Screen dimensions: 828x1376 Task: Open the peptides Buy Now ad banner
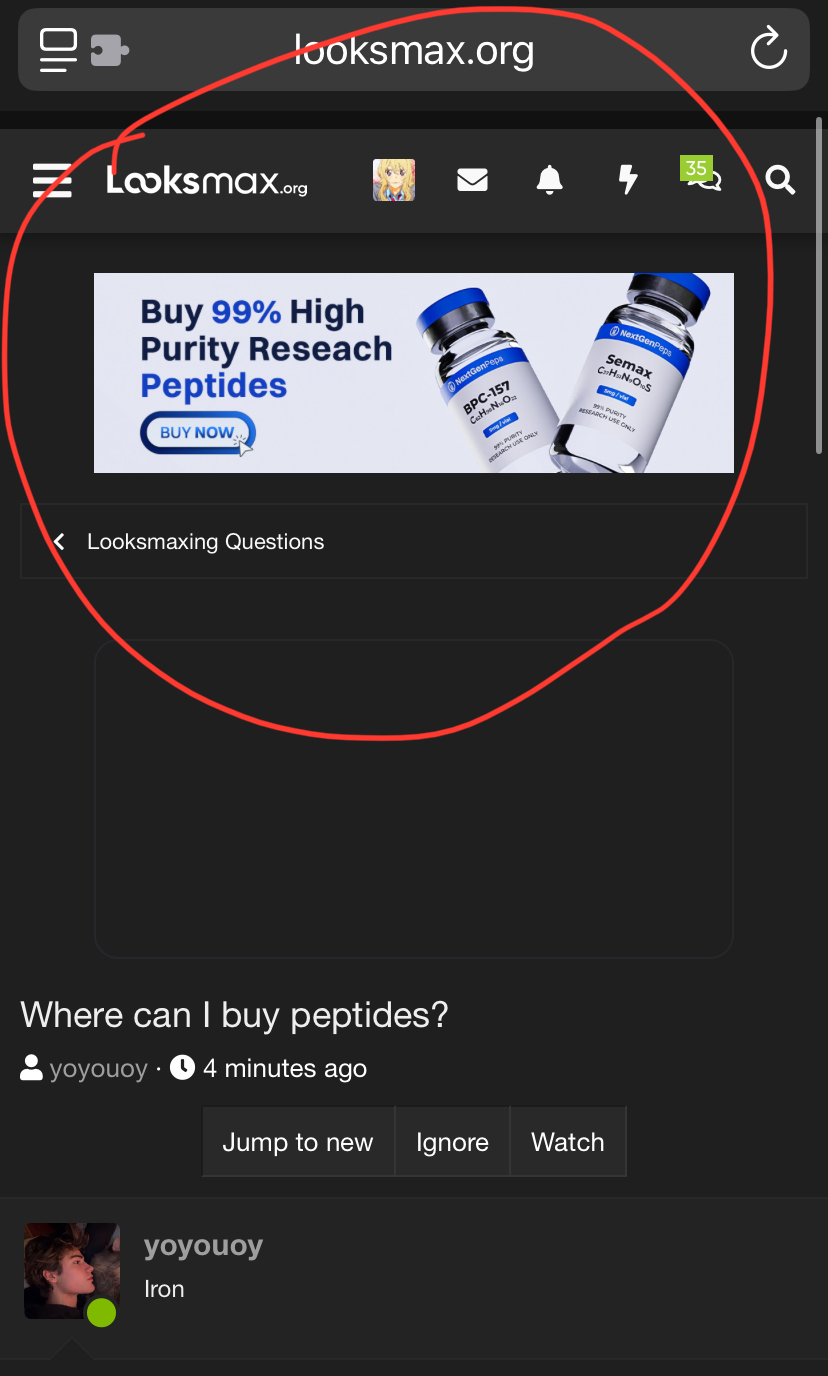tap(414, 372)
